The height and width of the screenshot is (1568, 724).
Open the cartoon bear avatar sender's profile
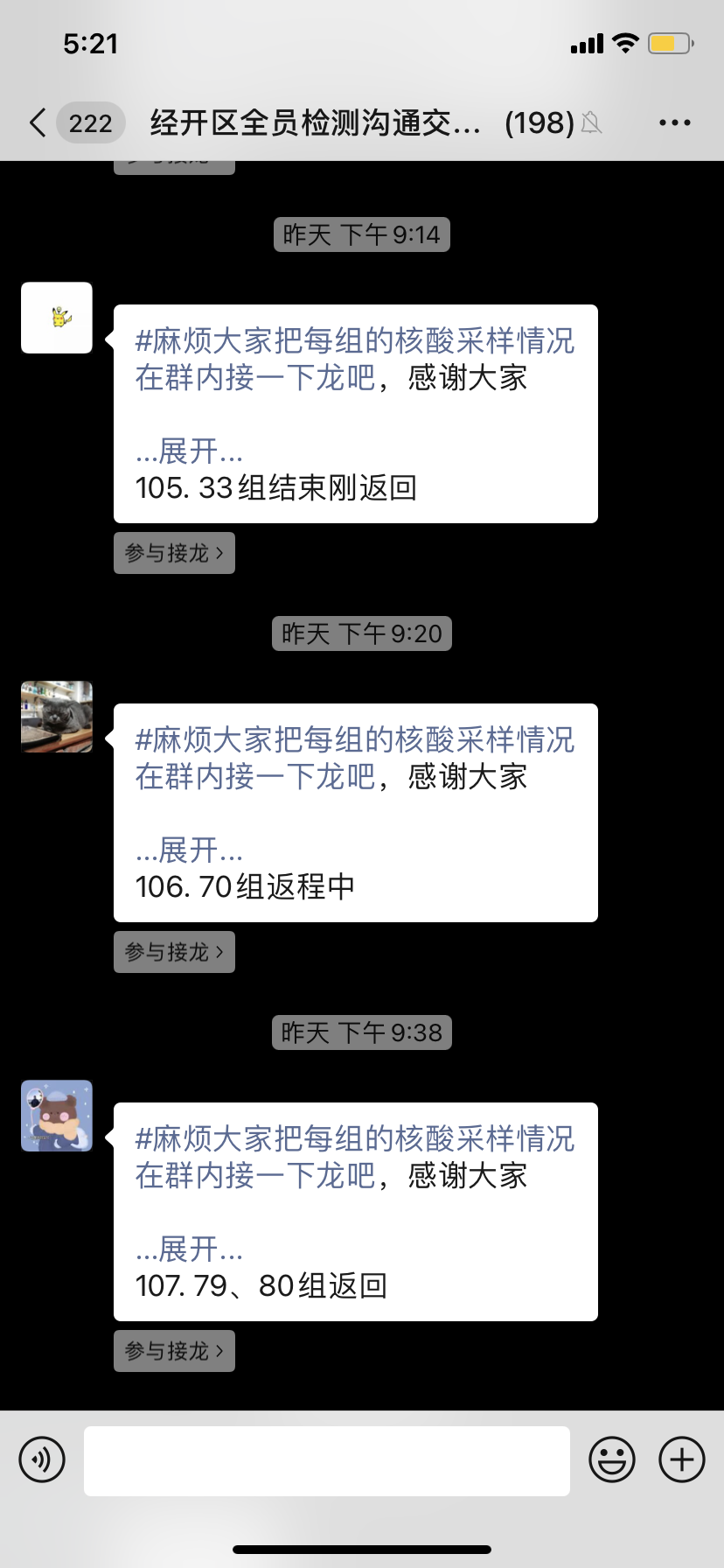coord(57,1116)
